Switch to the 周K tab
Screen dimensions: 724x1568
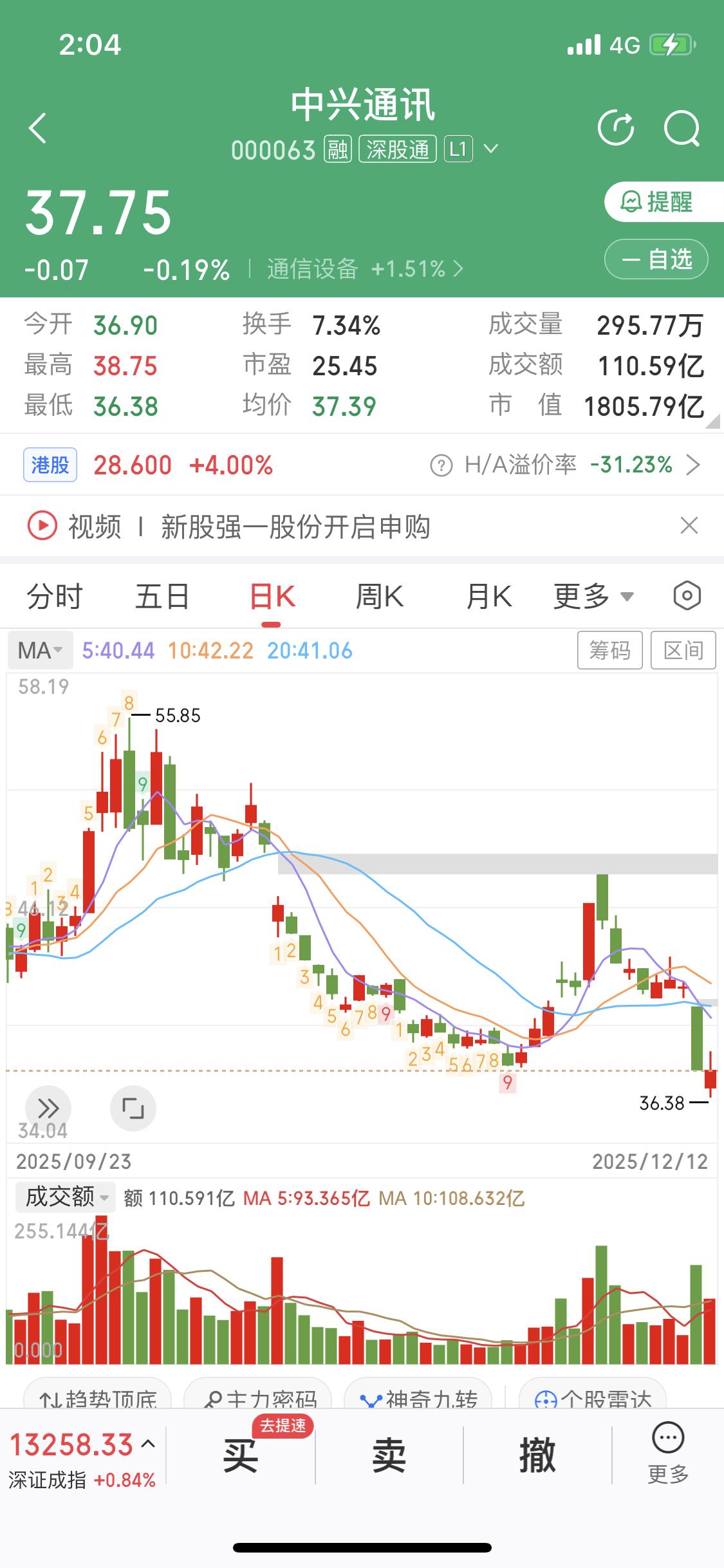tap(380, 595)
